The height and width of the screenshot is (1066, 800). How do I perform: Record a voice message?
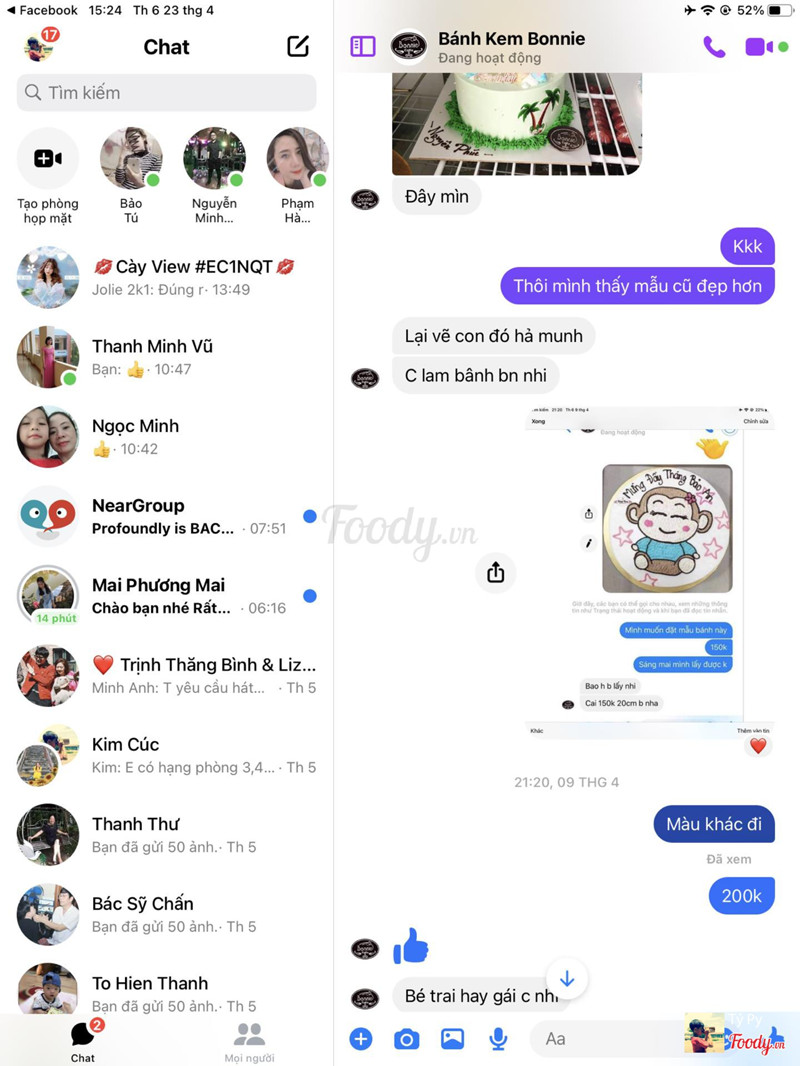(498, 1039)
